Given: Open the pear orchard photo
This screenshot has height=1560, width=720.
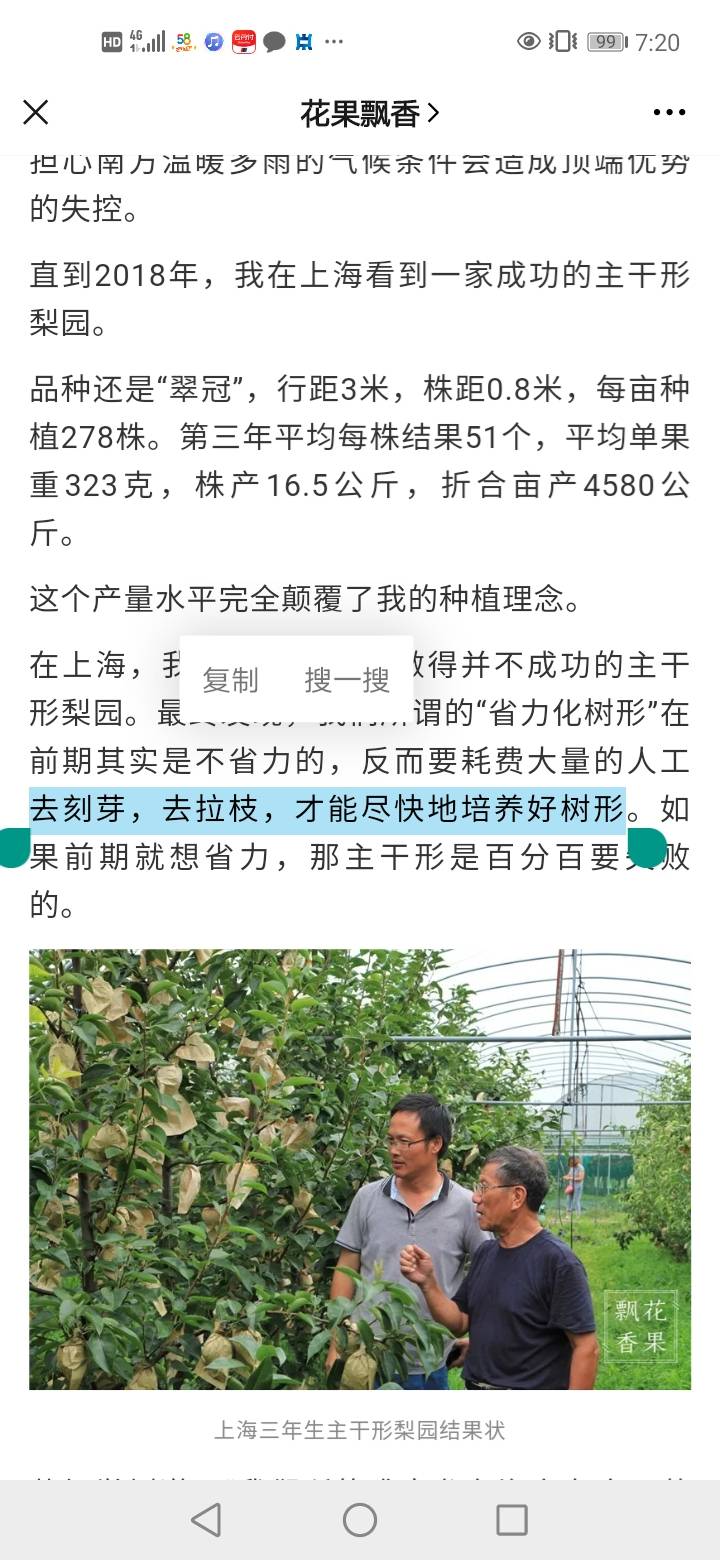Looking at the screenshot, I should coord(360,1169).
